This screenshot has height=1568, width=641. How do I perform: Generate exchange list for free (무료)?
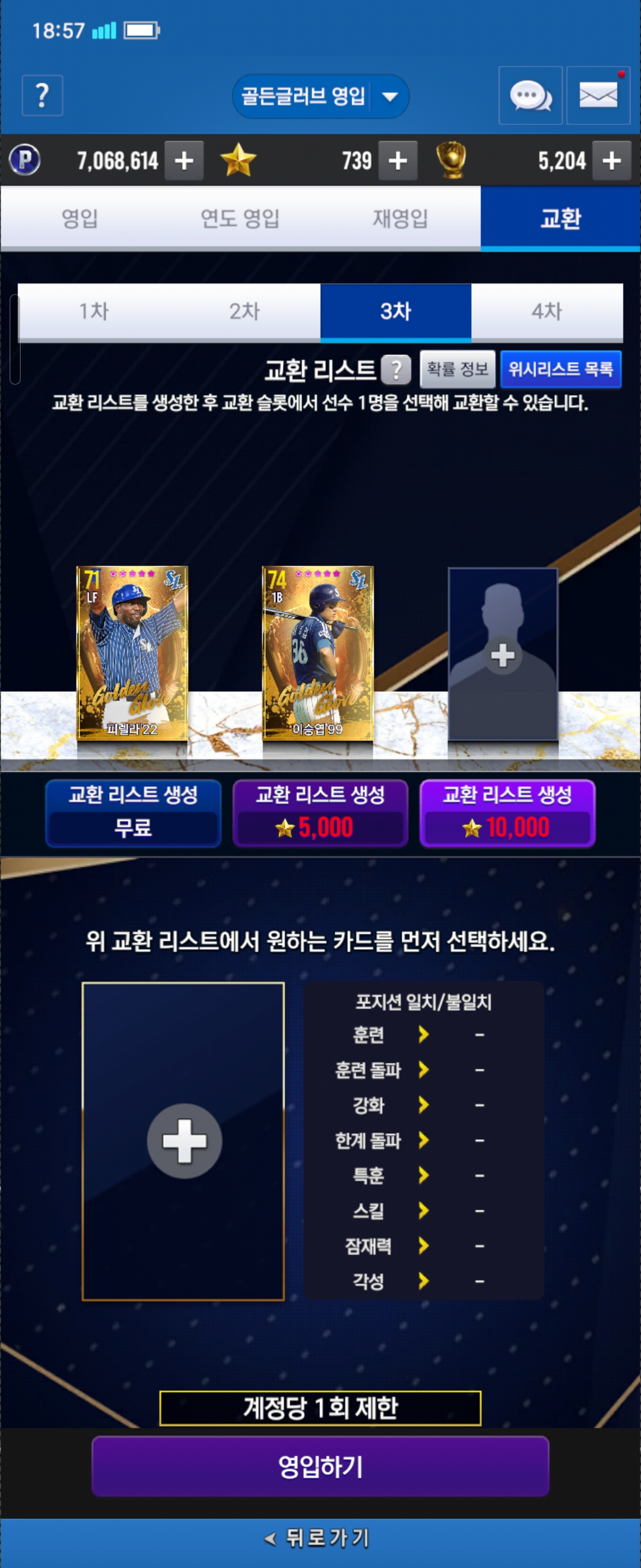(133, 813)
